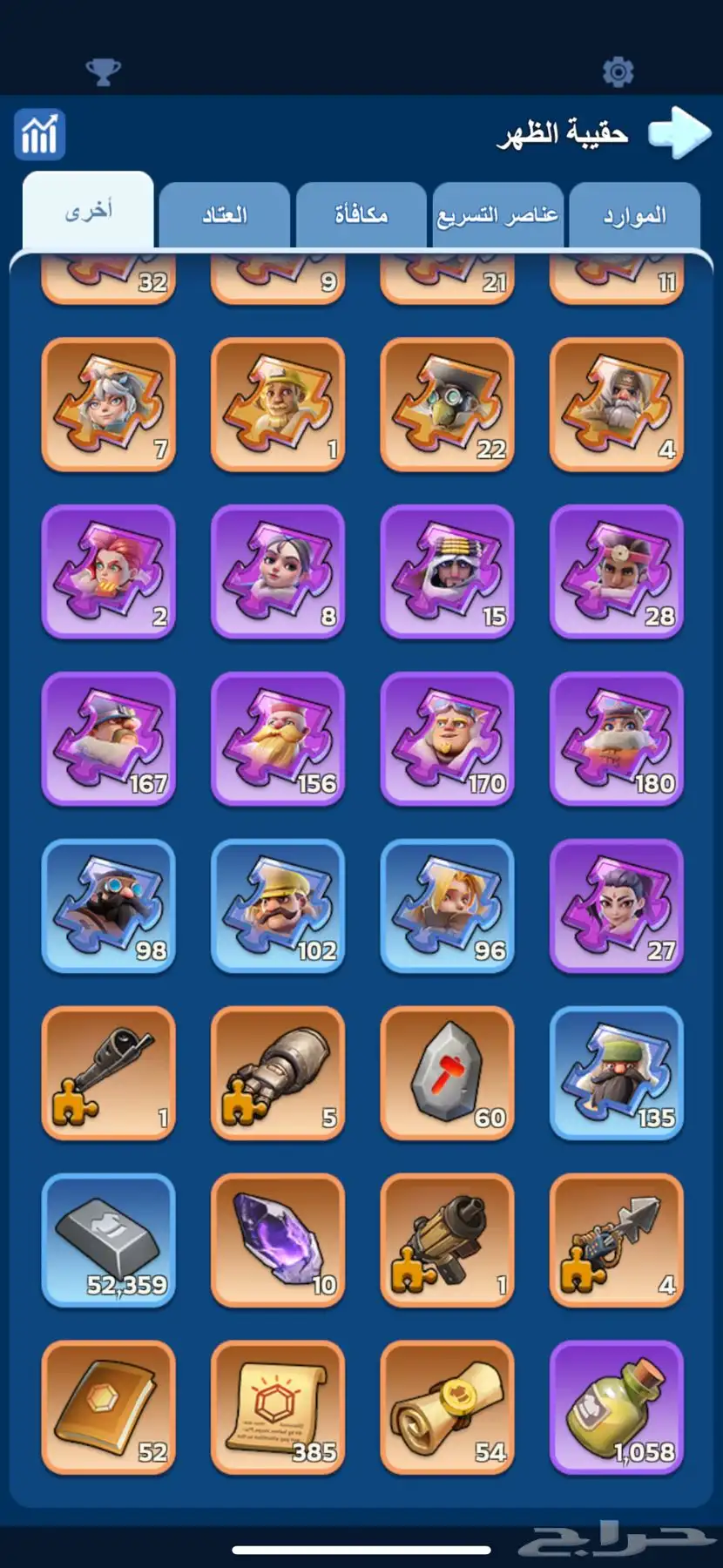The height and width of the screenshot is (1568, 723).
Task: Switch to the مكافأة tab
Action: [361, 215]
